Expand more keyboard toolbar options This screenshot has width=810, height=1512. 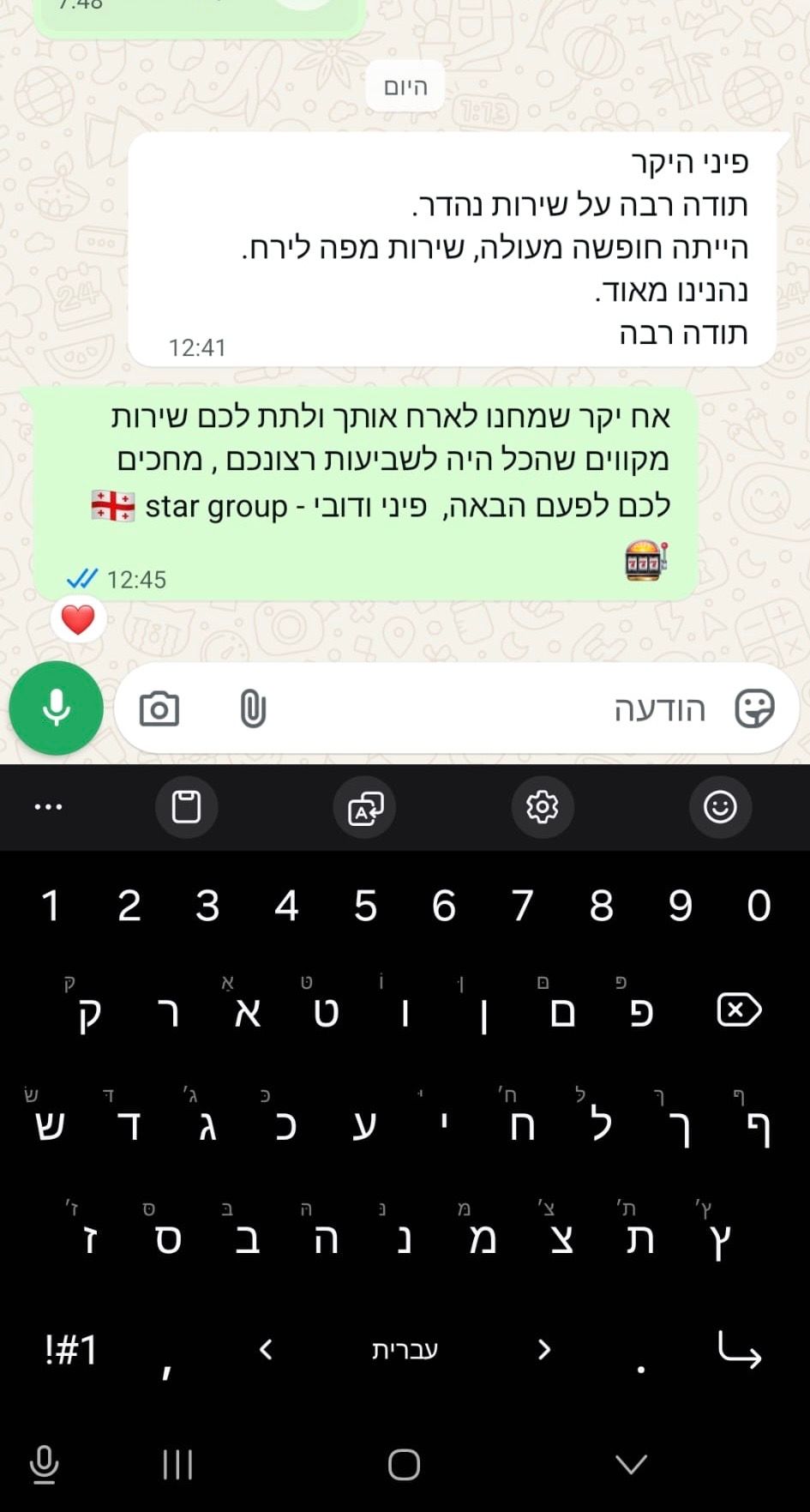point(48,807)
